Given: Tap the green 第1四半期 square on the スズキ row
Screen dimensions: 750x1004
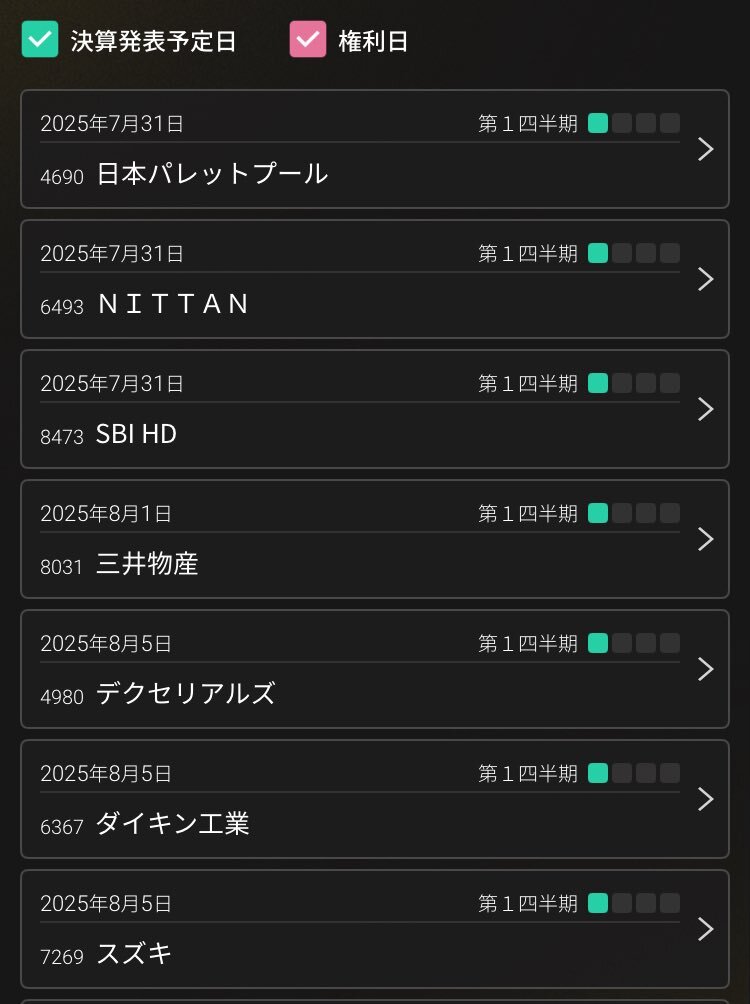Looking at the screenshot, I should (598, 903).
